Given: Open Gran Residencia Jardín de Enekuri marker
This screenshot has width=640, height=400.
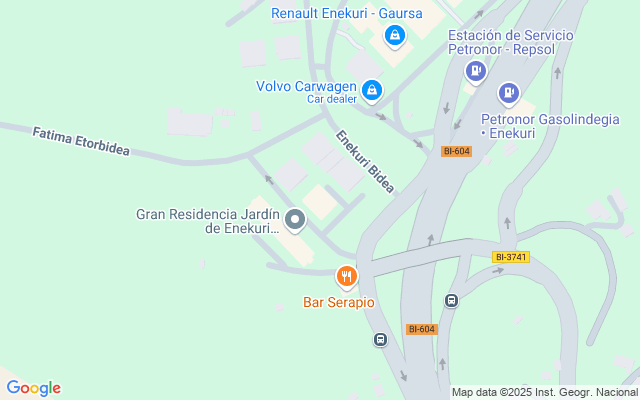Looking at the screenshot, I should tap(295, 219).
